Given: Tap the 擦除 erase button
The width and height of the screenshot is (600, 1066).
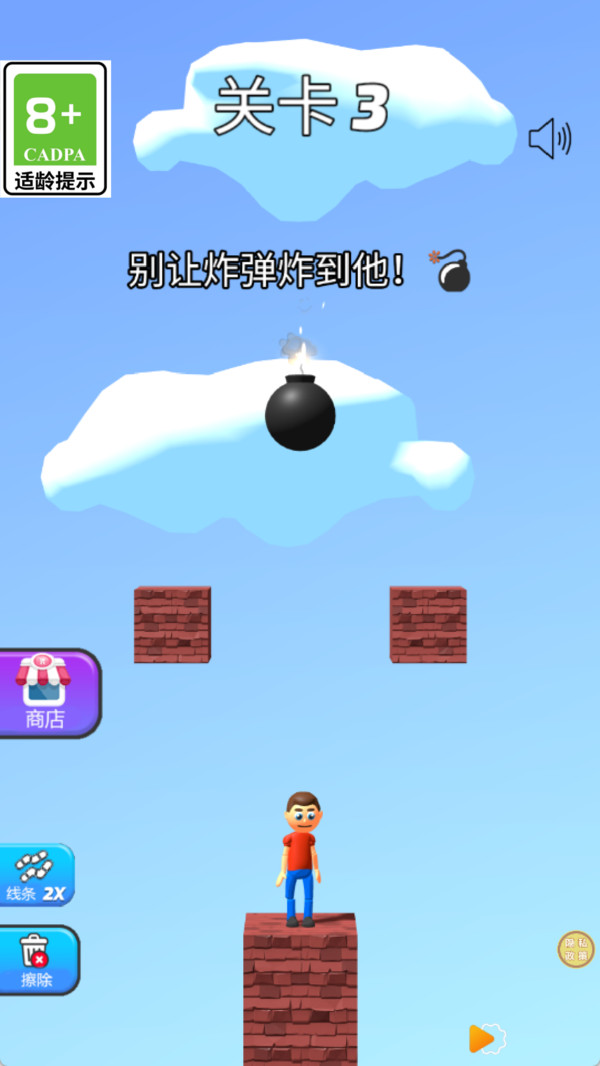Looking at the screenshot, I should click(36, 960).
